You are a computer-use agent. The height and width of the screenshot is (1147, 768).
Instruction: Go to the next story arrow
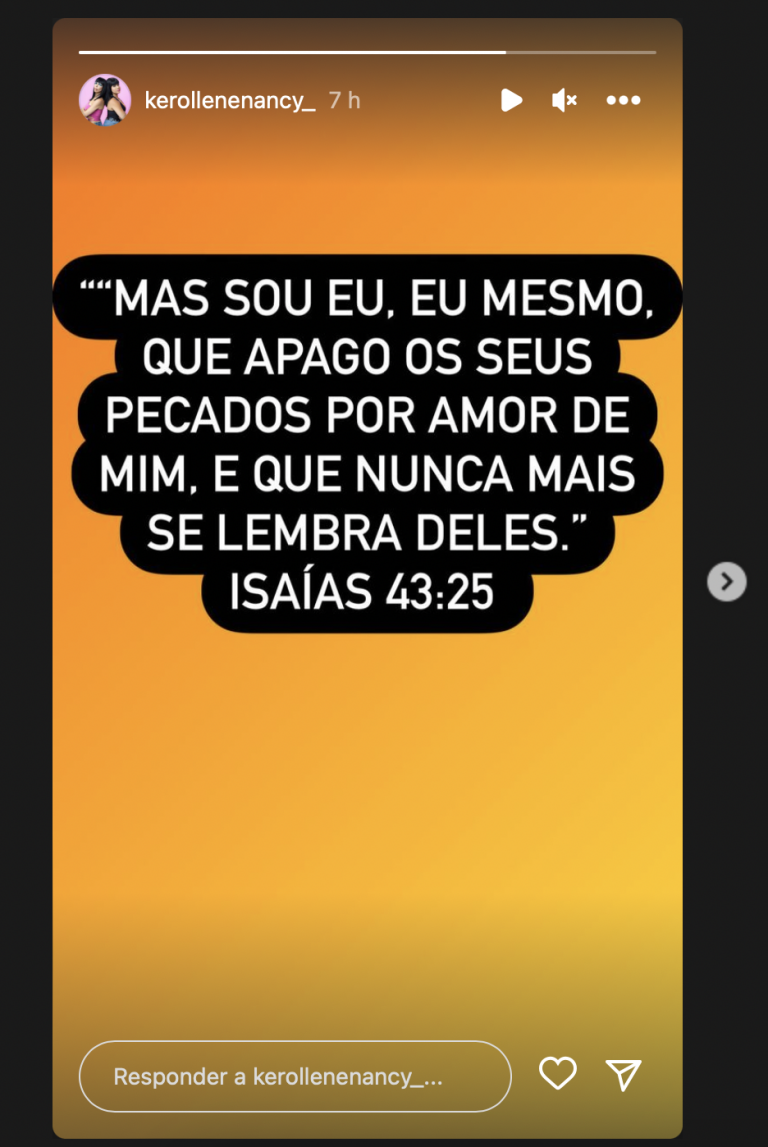pos(727,581)
